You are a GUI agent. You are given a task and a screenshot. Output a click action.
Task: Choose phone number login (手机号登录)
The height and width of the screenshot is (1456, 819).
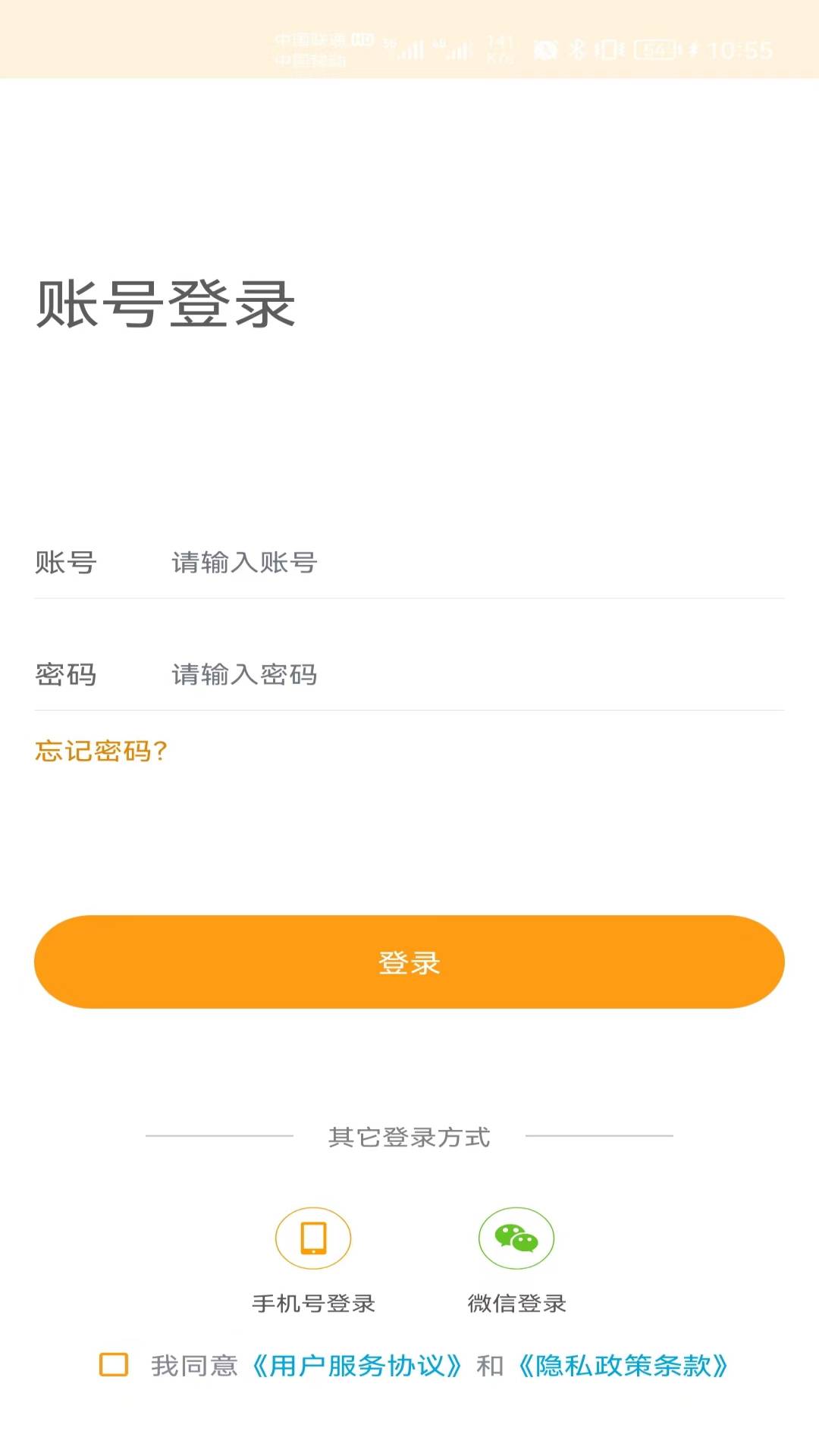coord(313,1239)
